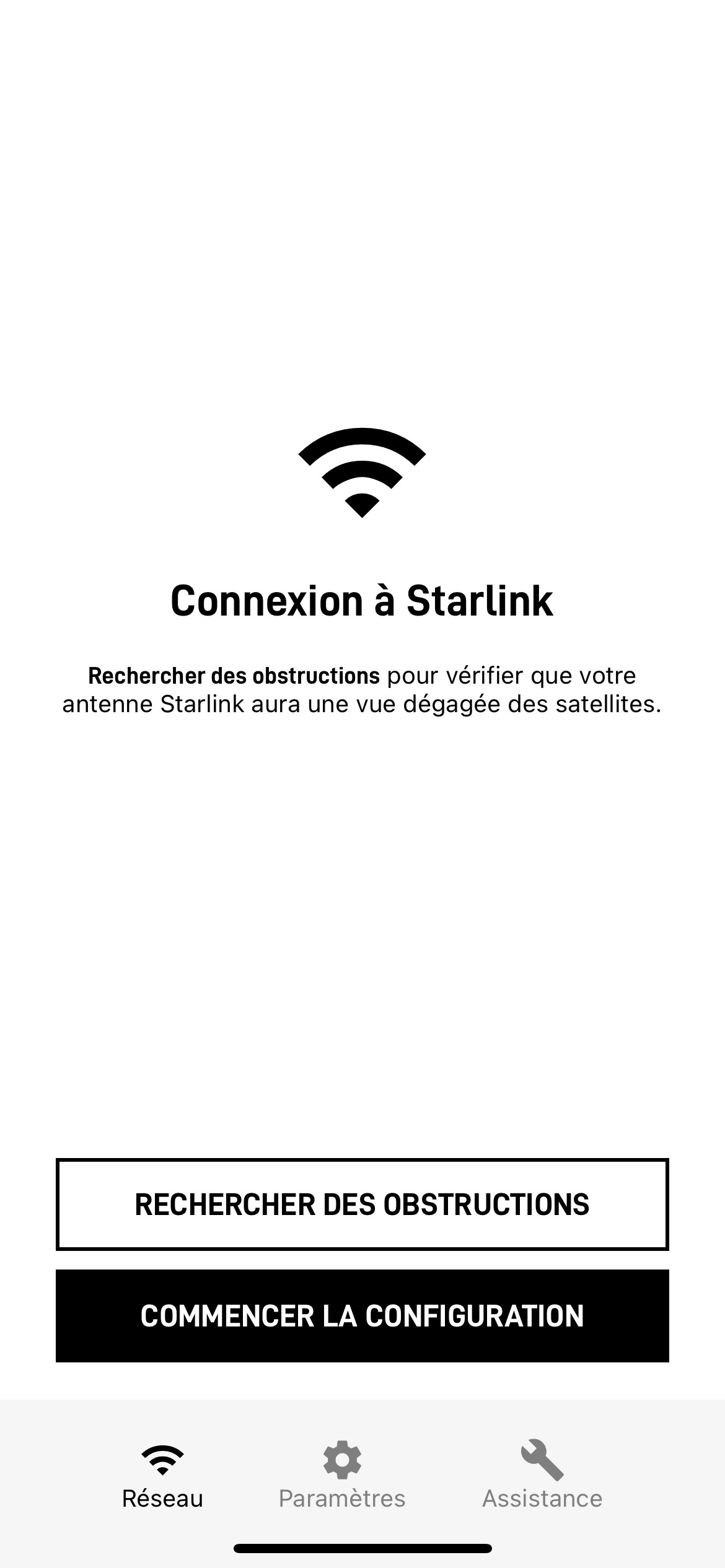The height and width of the screenshot is (1568, 725).
Task: Tap Rechercher des obstructions button
Action: point(362,1204)
